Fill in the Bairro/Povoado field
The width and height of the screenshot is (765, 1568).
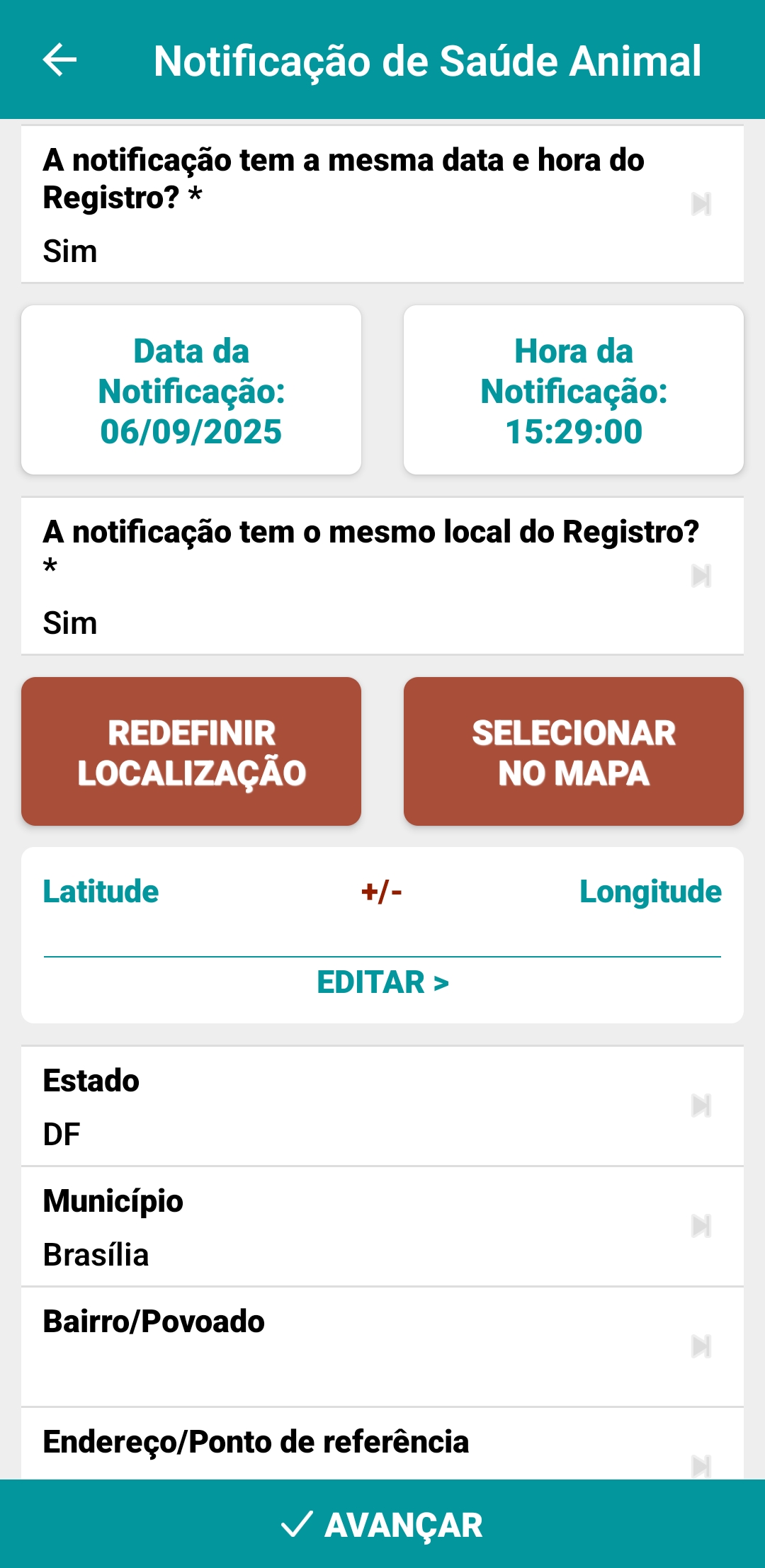click(382, 1347)
